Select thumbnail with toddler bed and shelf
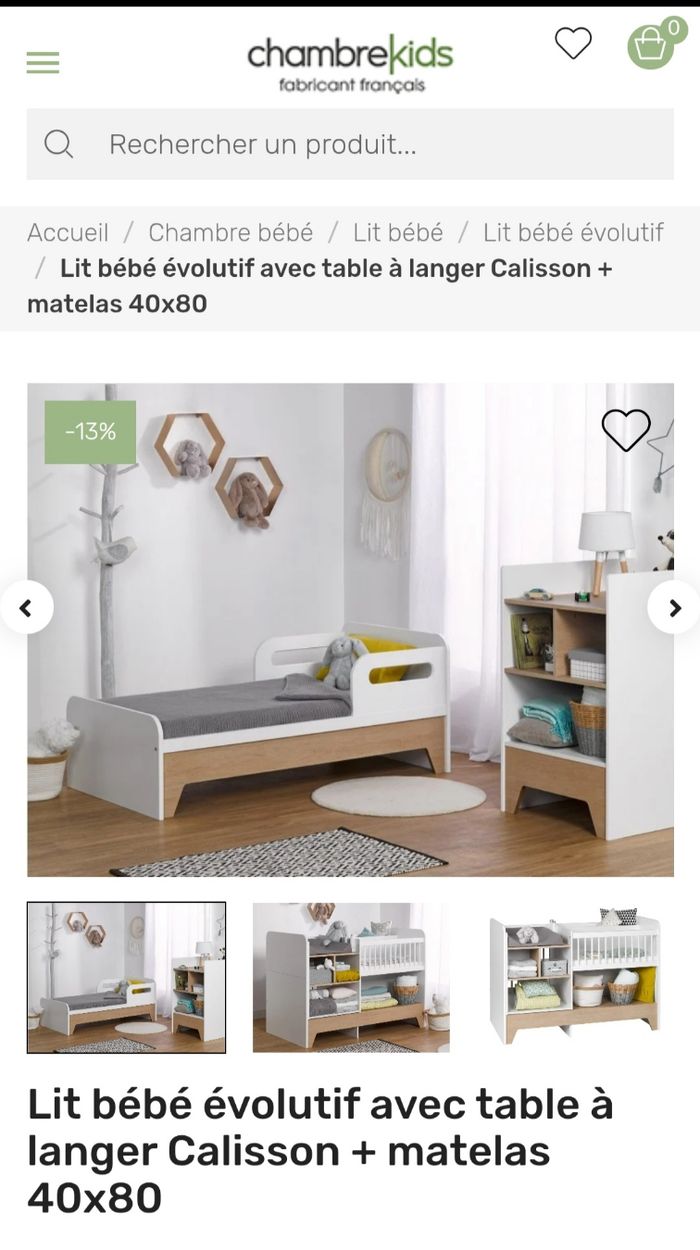The image size is (700, 1250). click(x=127, y=977)
